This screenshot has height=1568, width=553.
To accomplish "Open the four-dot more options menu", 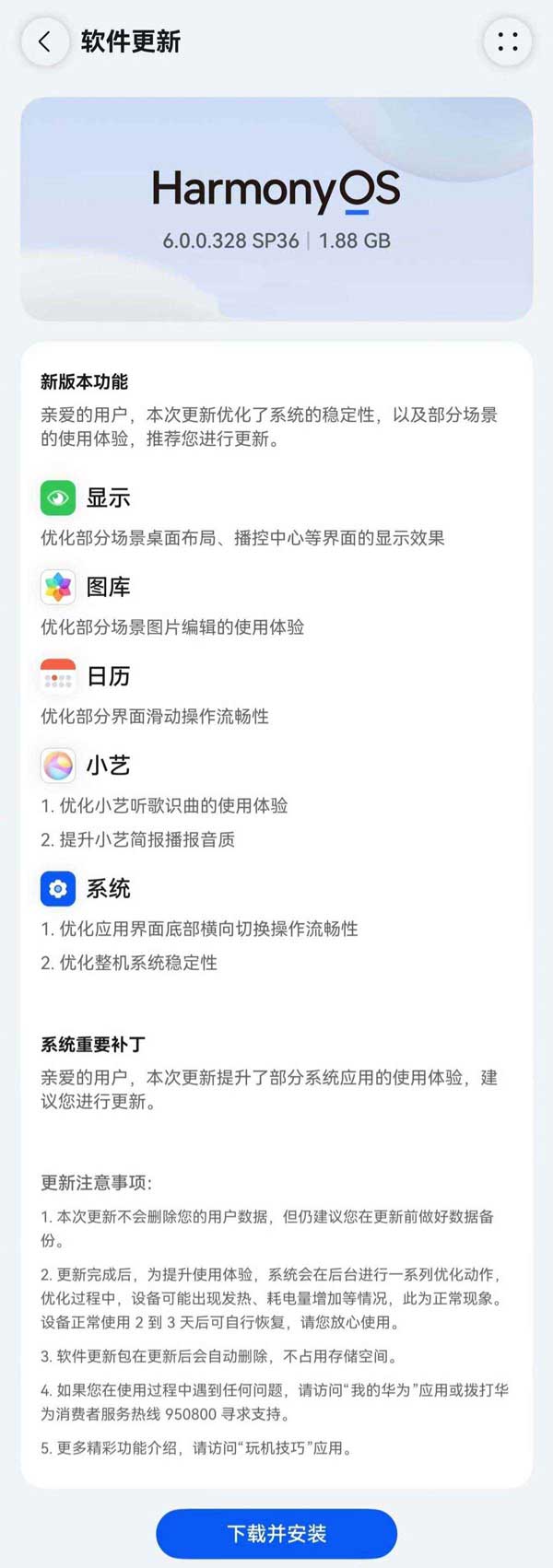I will (x=508, y=41).
